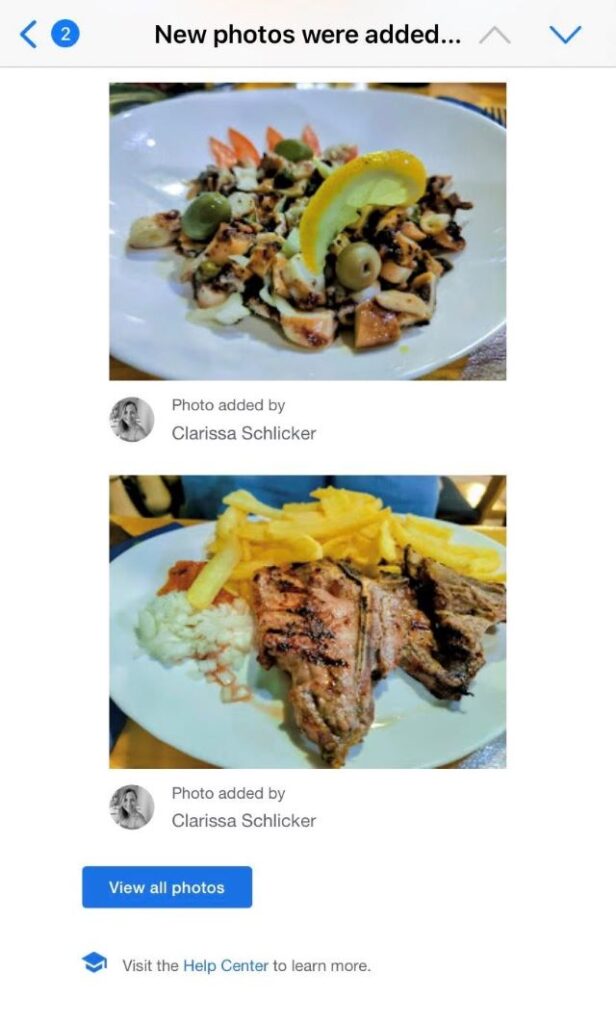Open the seafood salad photo

[x=307, y=231]
